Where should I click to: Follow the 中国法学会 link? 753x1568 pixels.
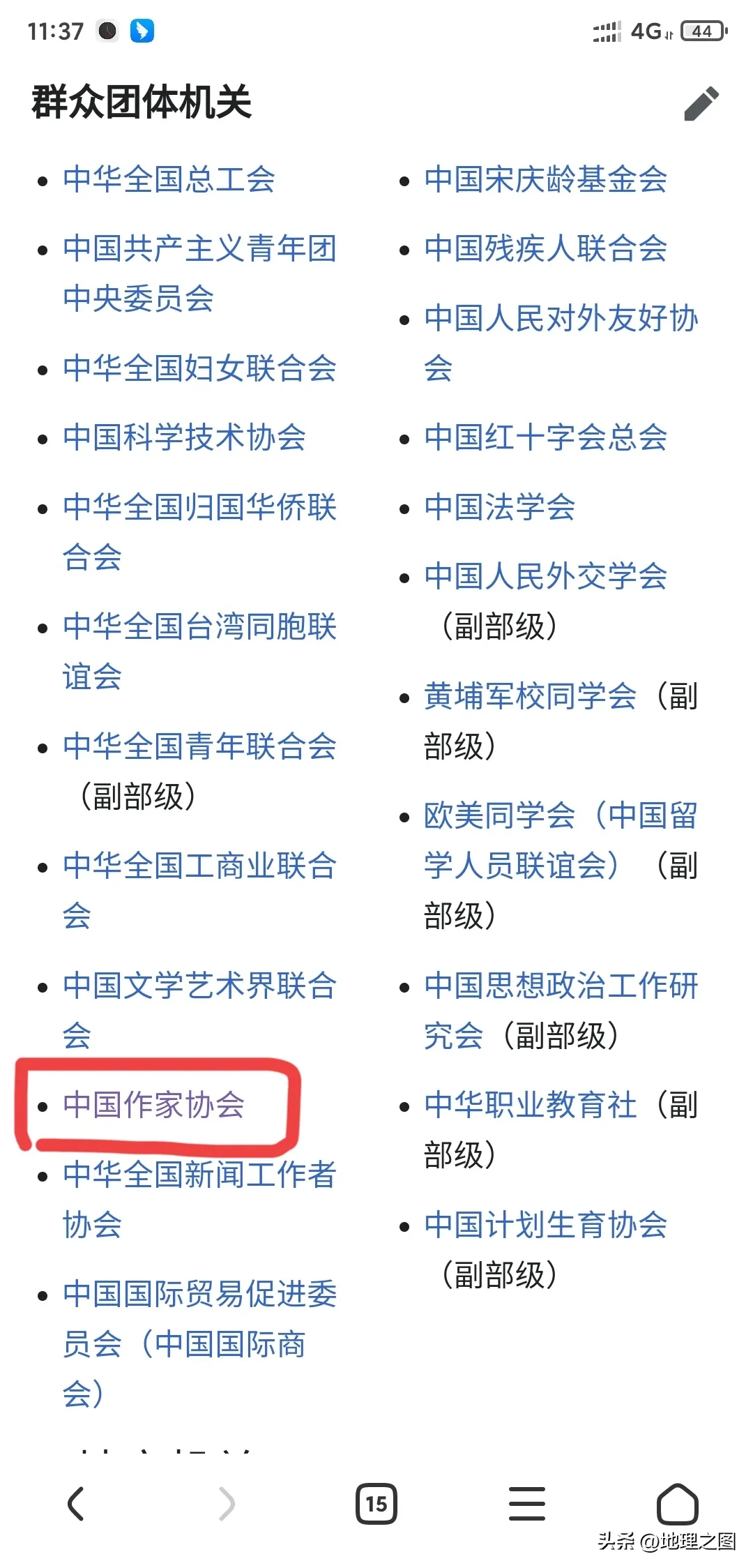click(499, 507)
